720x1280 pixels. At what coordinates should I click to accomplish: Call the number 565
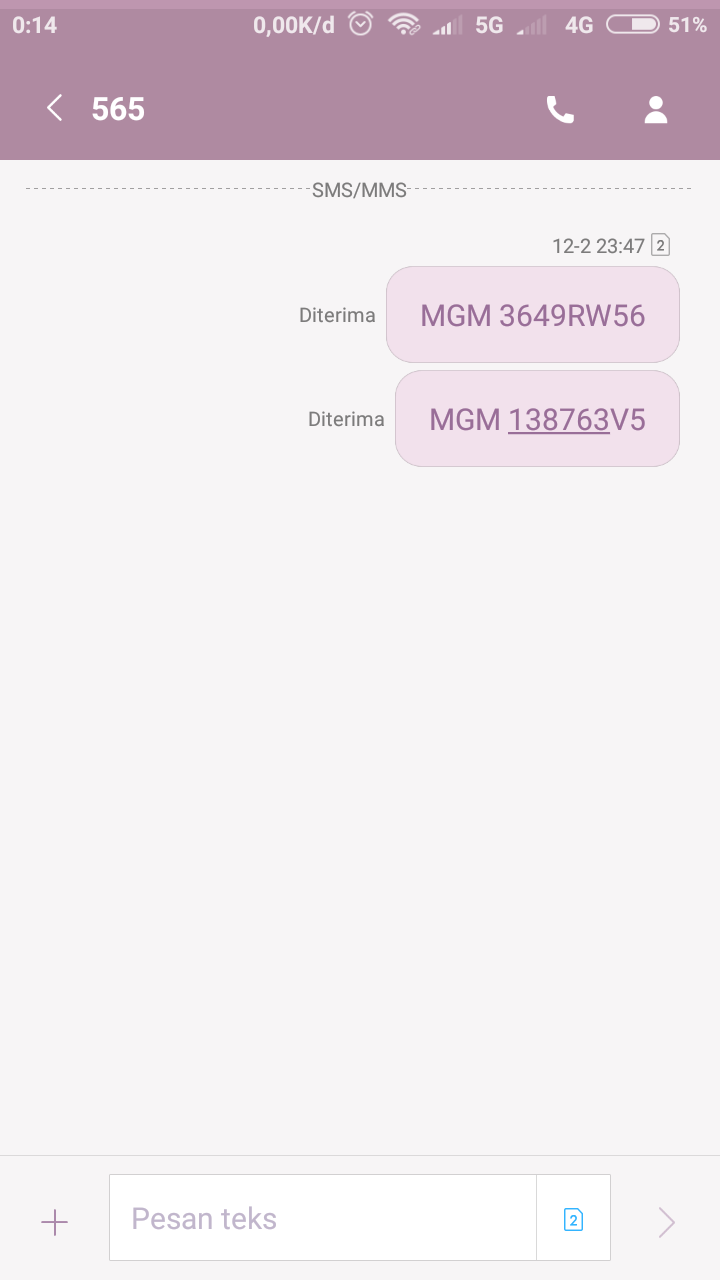pyautogui.click(x=561, y=109)
